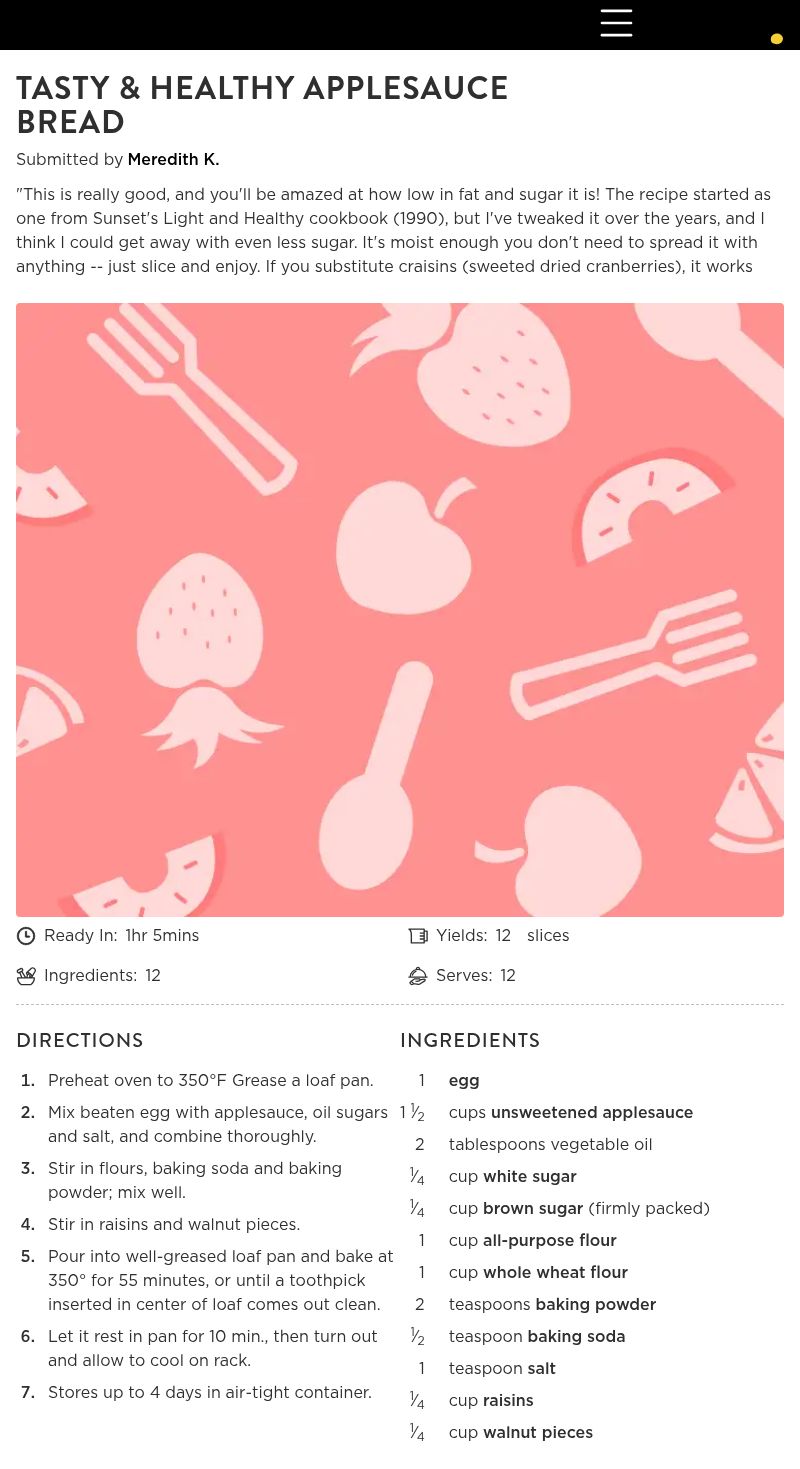Open the hamburger menu

pyautogui.click(x=616, y=23)
